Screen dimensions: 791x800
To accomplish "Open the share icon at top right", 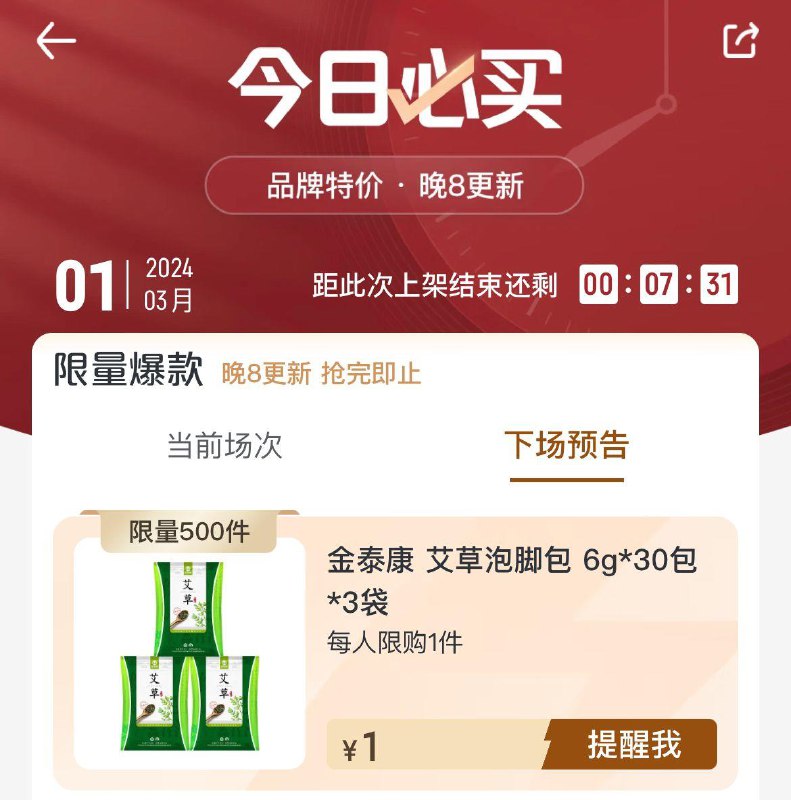I will point(739,42).
